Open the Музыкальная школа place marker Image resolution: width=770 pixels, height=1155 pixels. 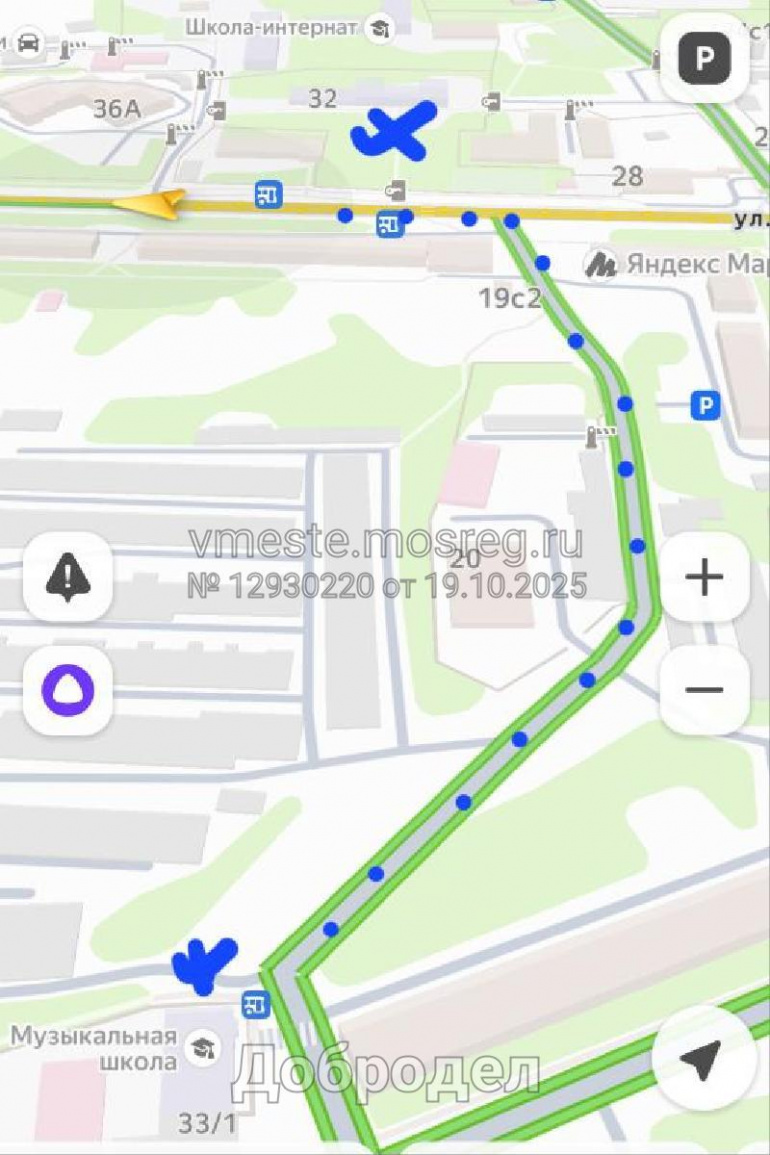point(205,1047)
